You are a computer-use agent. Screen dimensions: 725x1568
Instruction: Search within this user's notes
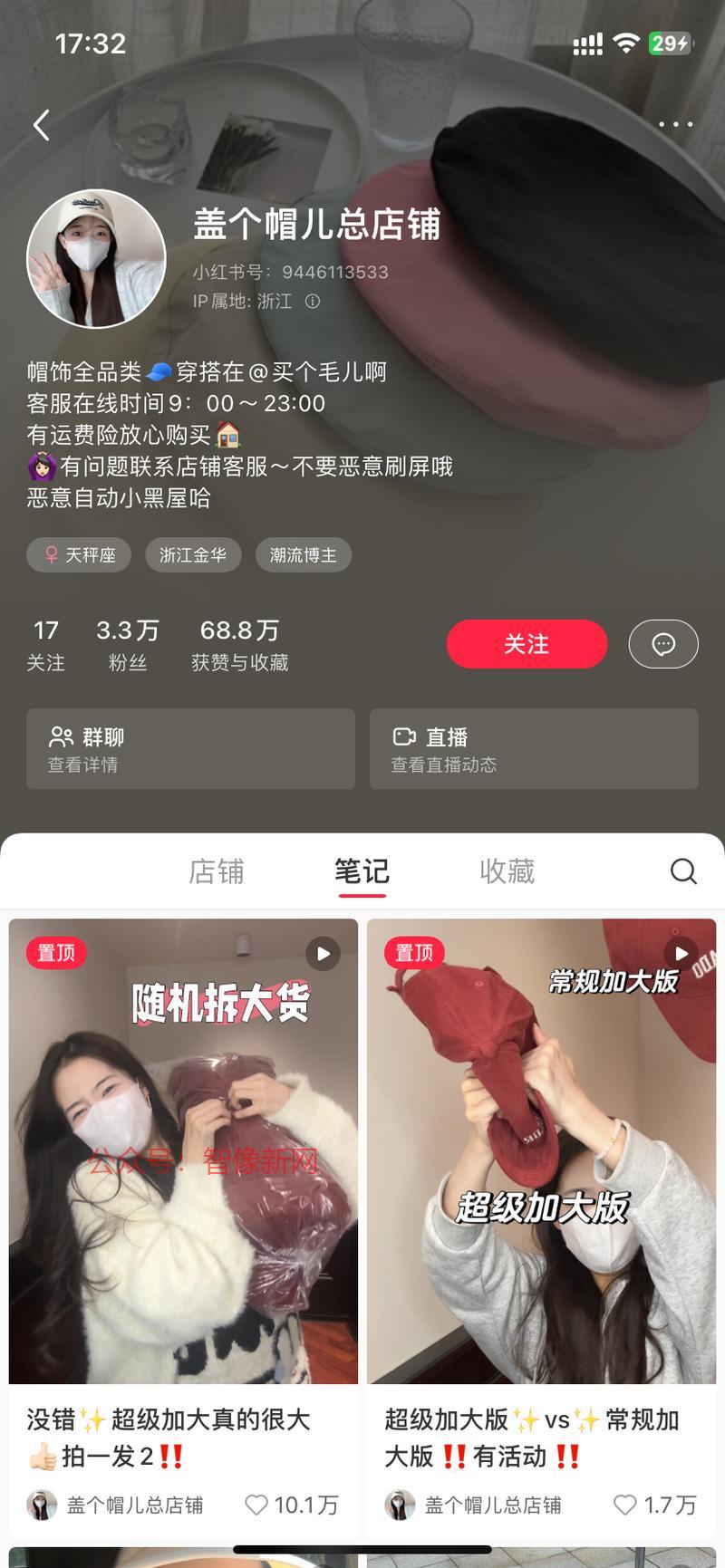coord(683,871)
